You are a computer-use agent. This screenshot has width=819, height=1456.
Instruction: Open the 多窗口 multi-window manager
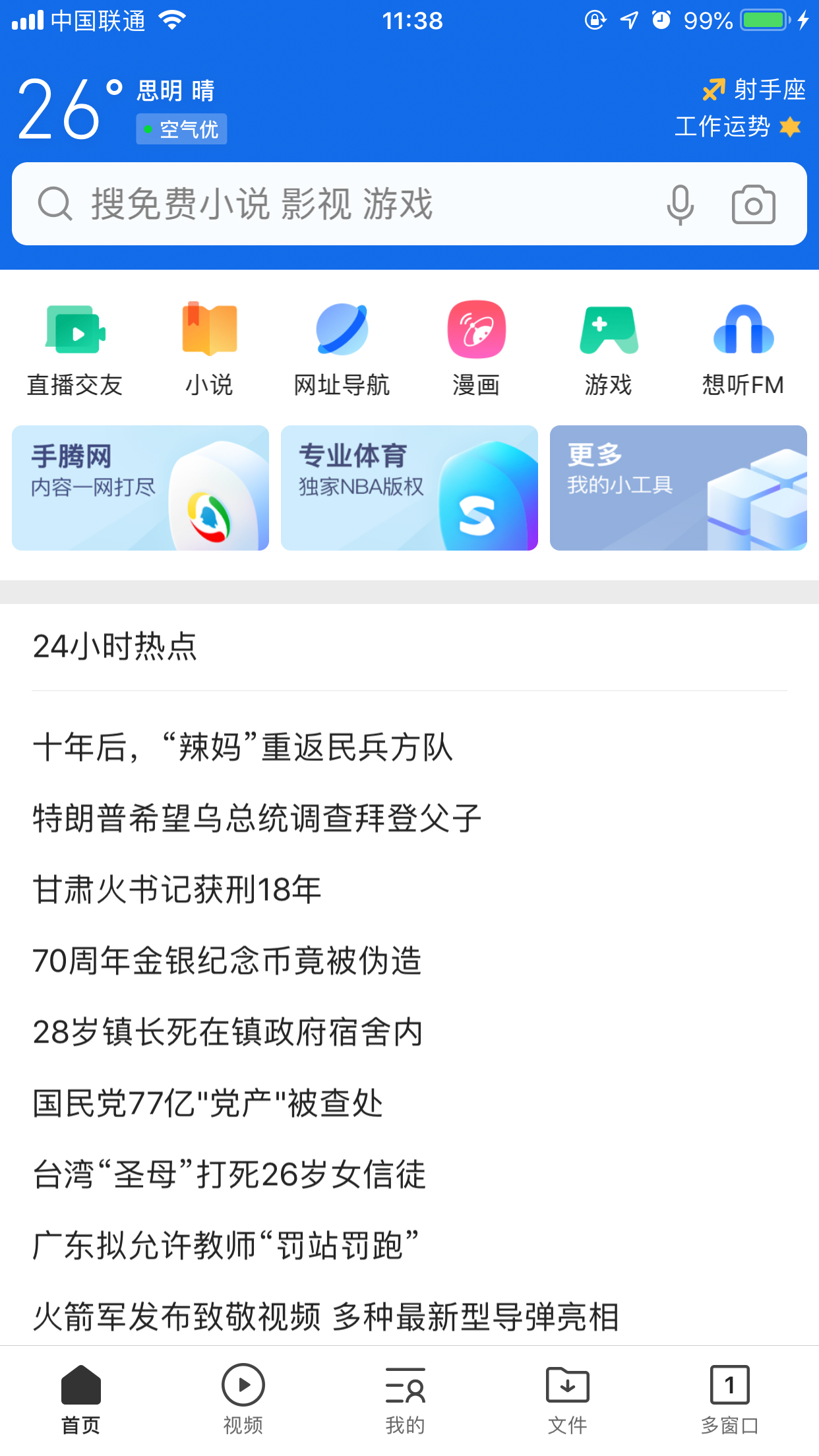click(729, 1398)
